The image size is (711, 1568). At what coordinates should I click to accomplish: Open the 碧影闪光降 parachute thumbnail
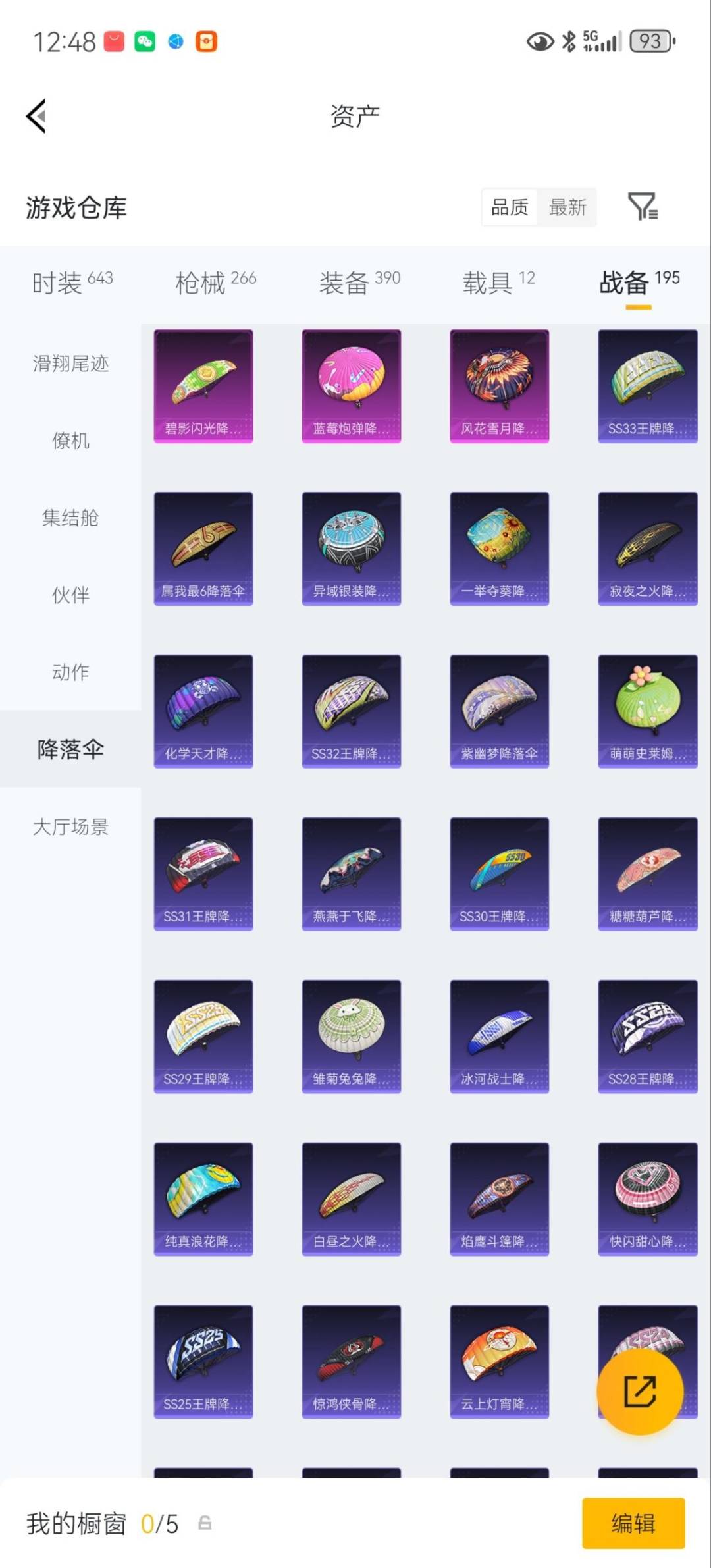[202, 385]
